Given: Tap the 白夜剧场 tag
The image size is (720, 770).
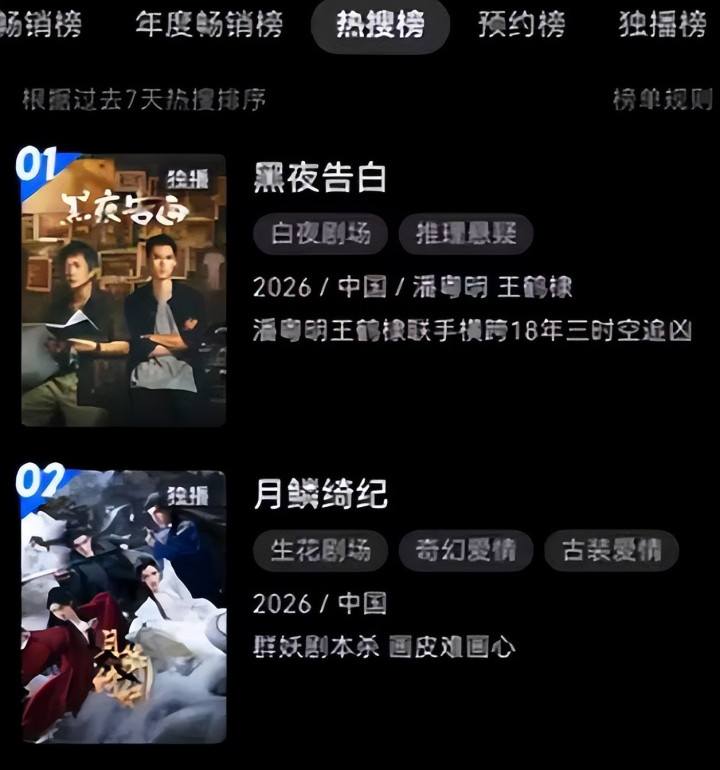Looking at the screenshot, I should click(321, 234).
